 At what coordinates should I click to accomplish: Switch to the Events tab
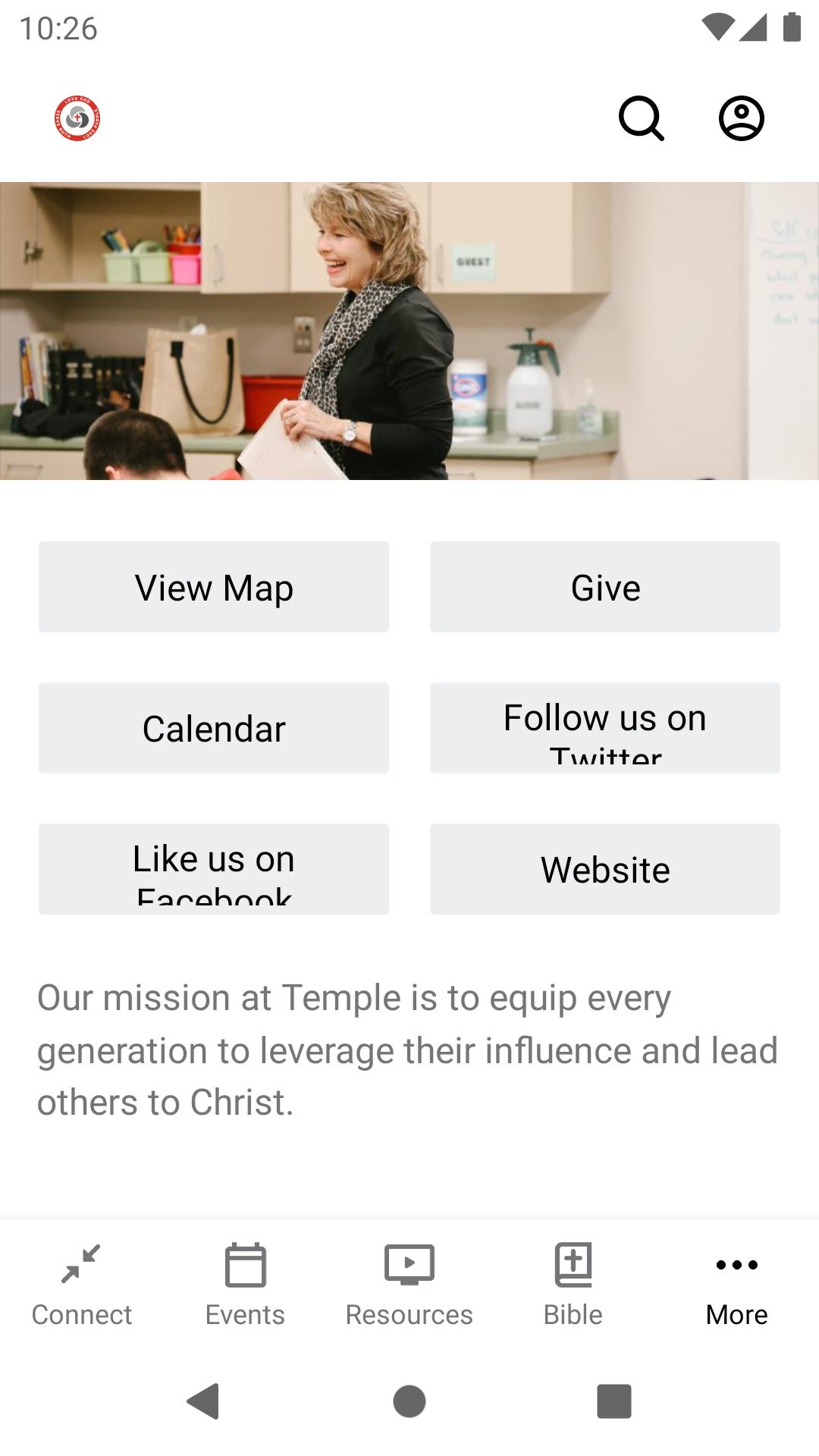coord(246,1285)
